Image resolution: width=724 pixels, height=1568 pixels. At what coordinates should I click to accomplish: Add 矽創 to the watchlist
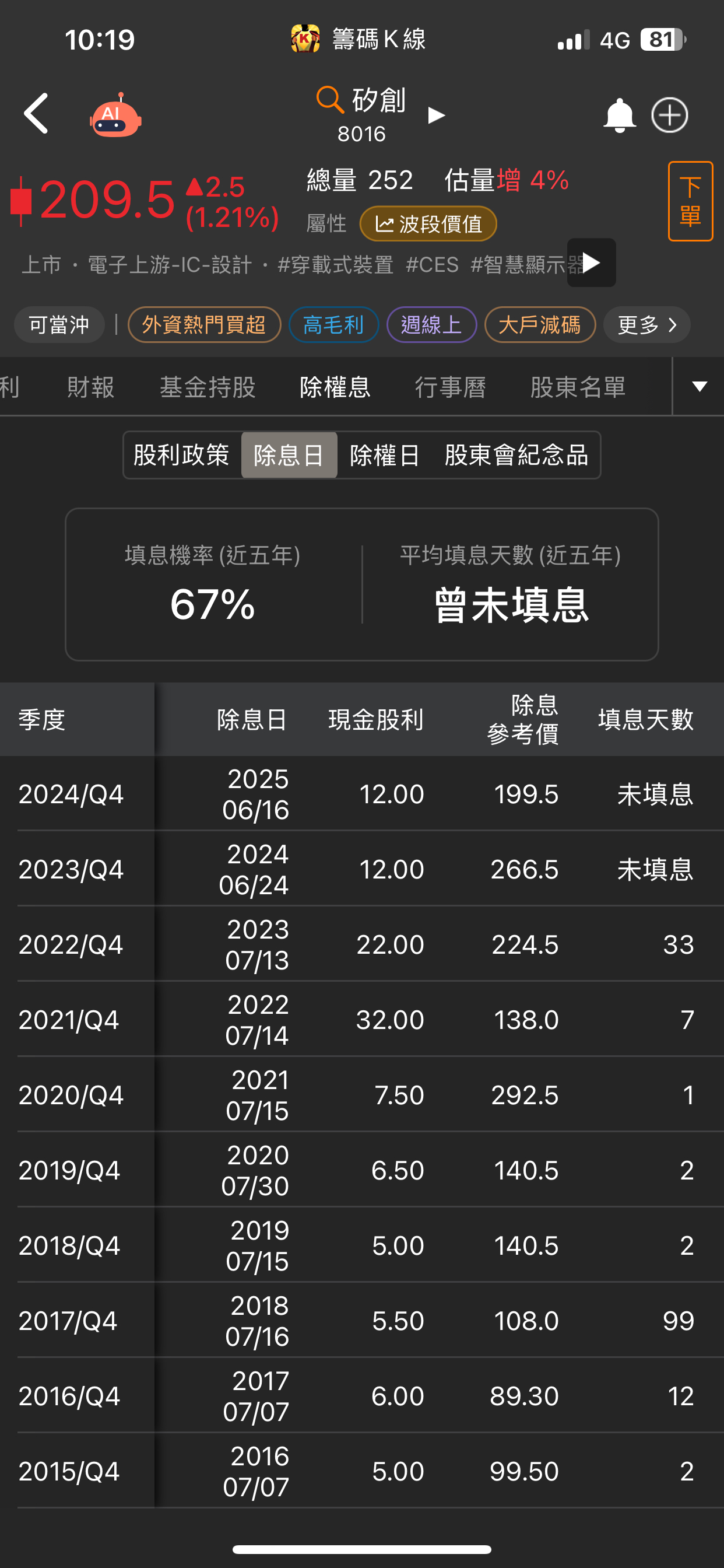670,115
